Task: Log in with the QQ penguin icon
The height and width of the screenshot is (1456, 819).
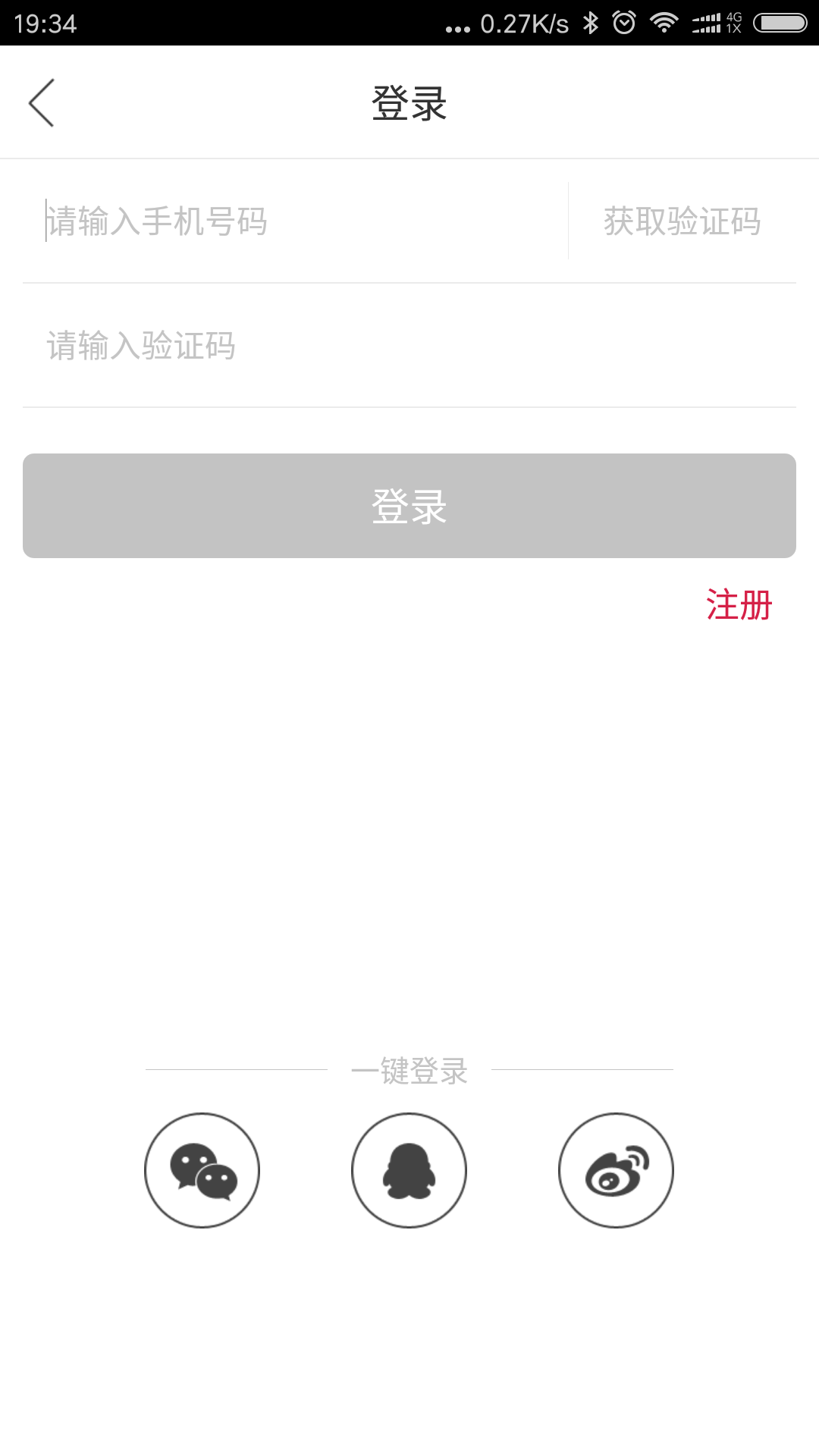Action: (x=409, y=1170)
